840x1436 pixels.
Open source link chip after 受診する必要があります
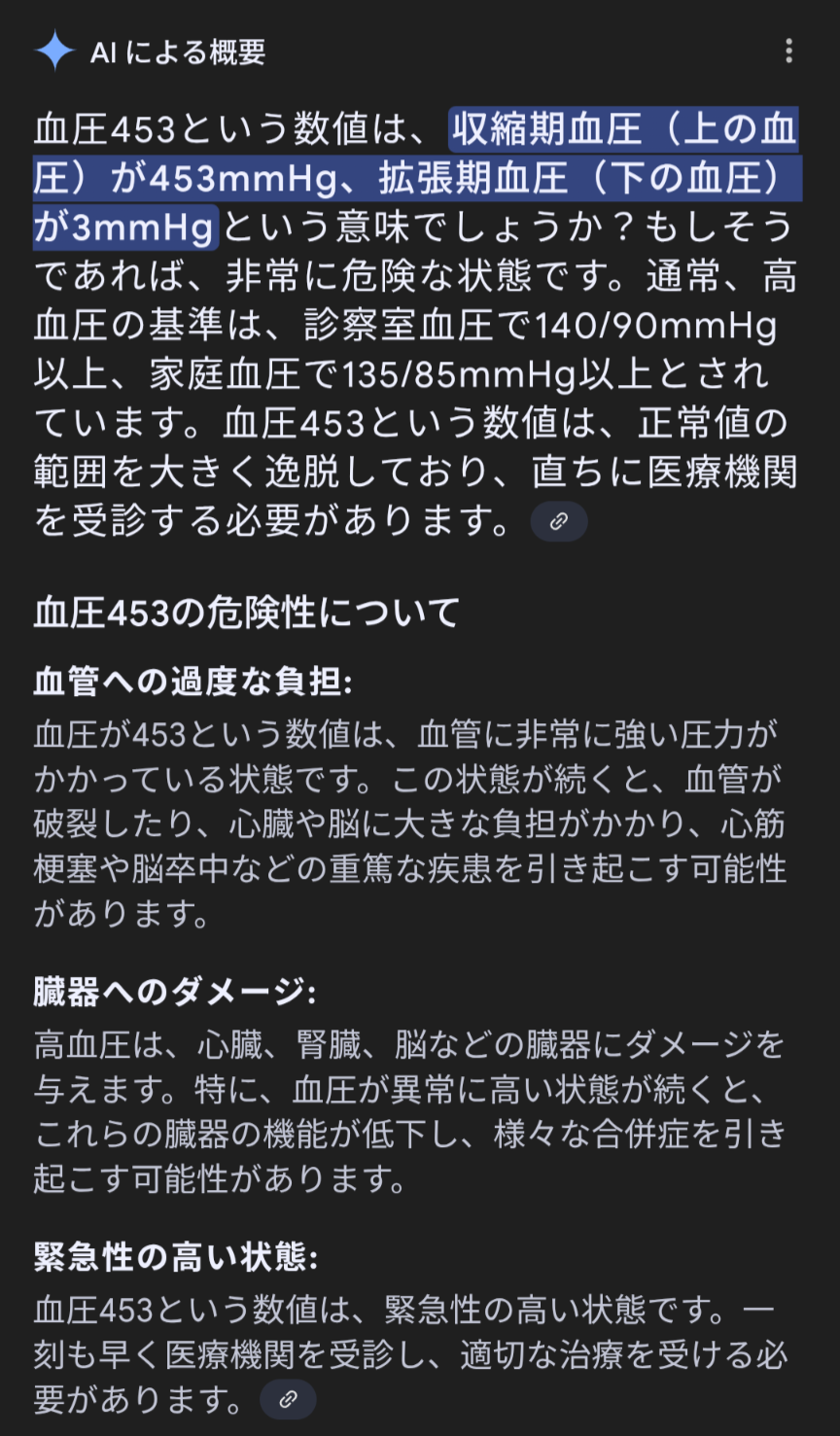click(559, 521)
